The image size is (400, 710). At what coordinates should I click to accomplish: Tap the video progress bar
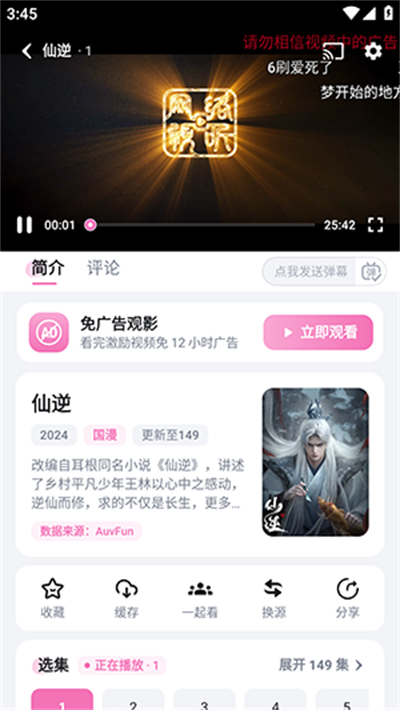click(x=202, y=225)
